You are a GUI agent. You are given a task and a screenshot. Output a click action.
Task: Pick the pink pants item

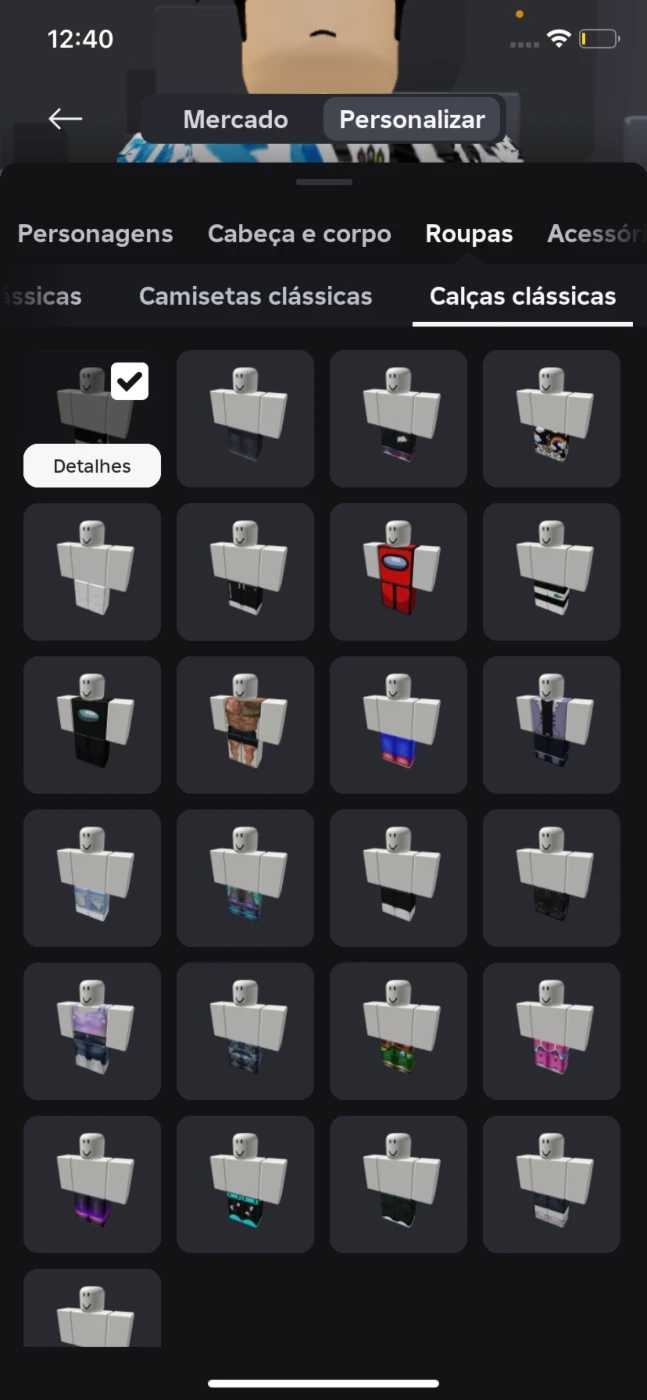551,1031
